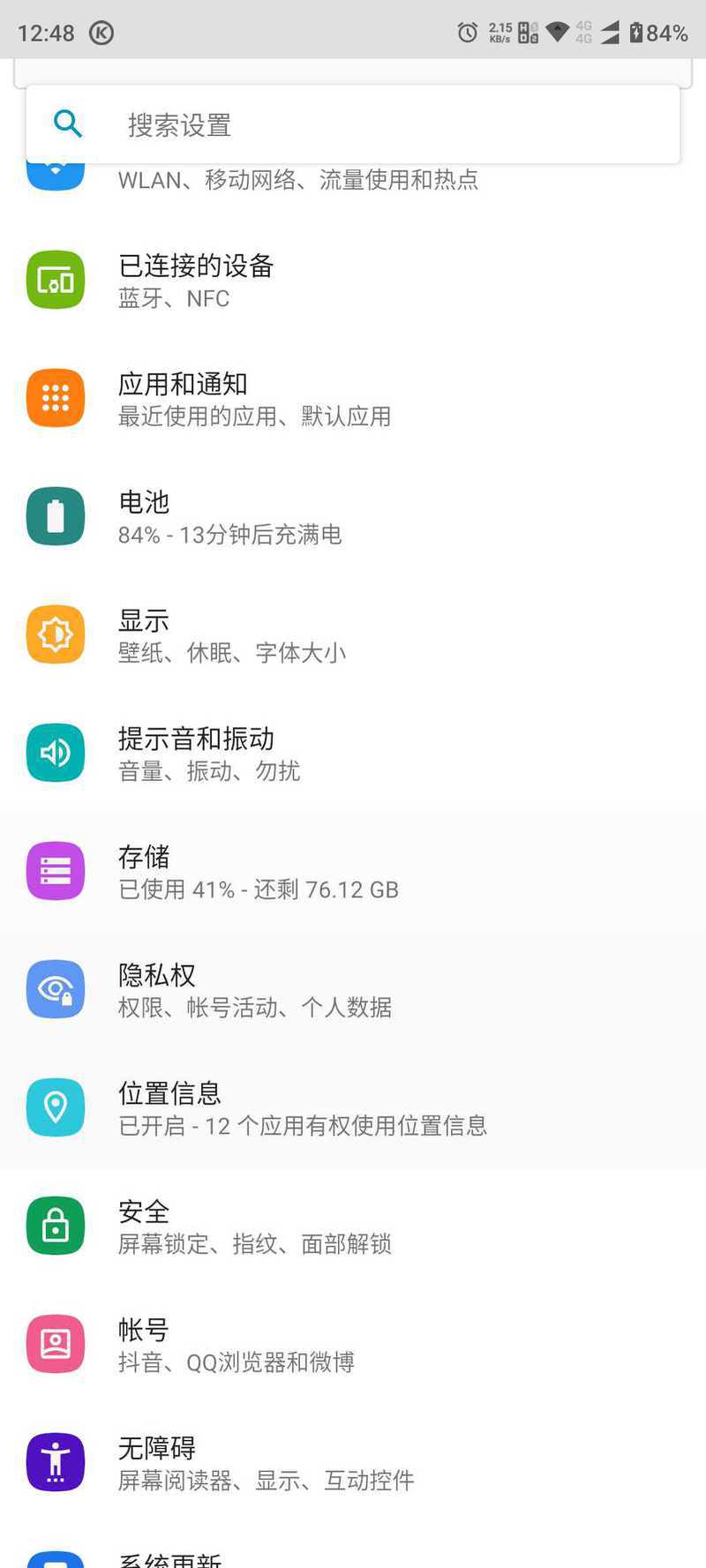Go to 电池 settings
Screen dimensions: 706x1568
tap(353, 517)
